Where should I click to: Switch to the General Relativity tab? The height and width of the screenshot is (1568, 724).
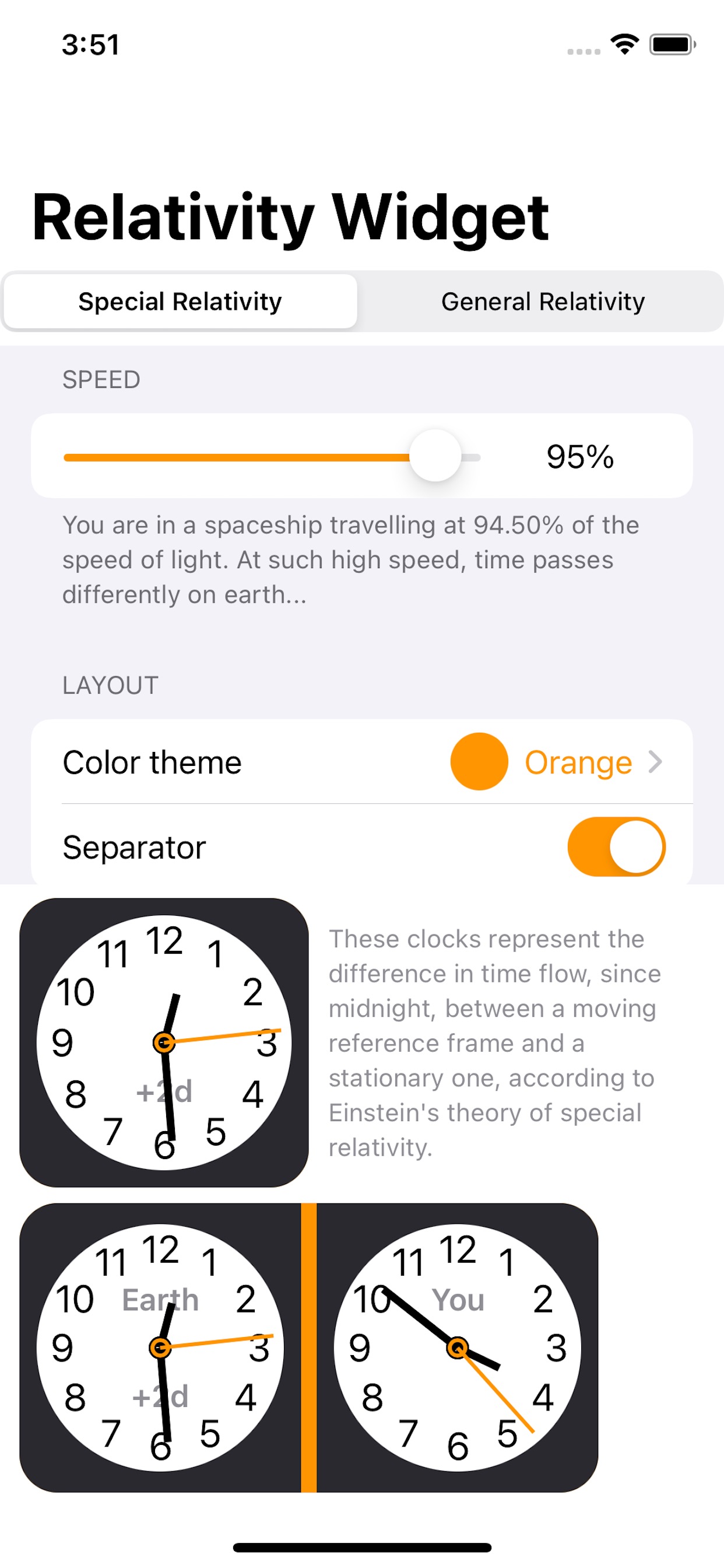point(542,302)
